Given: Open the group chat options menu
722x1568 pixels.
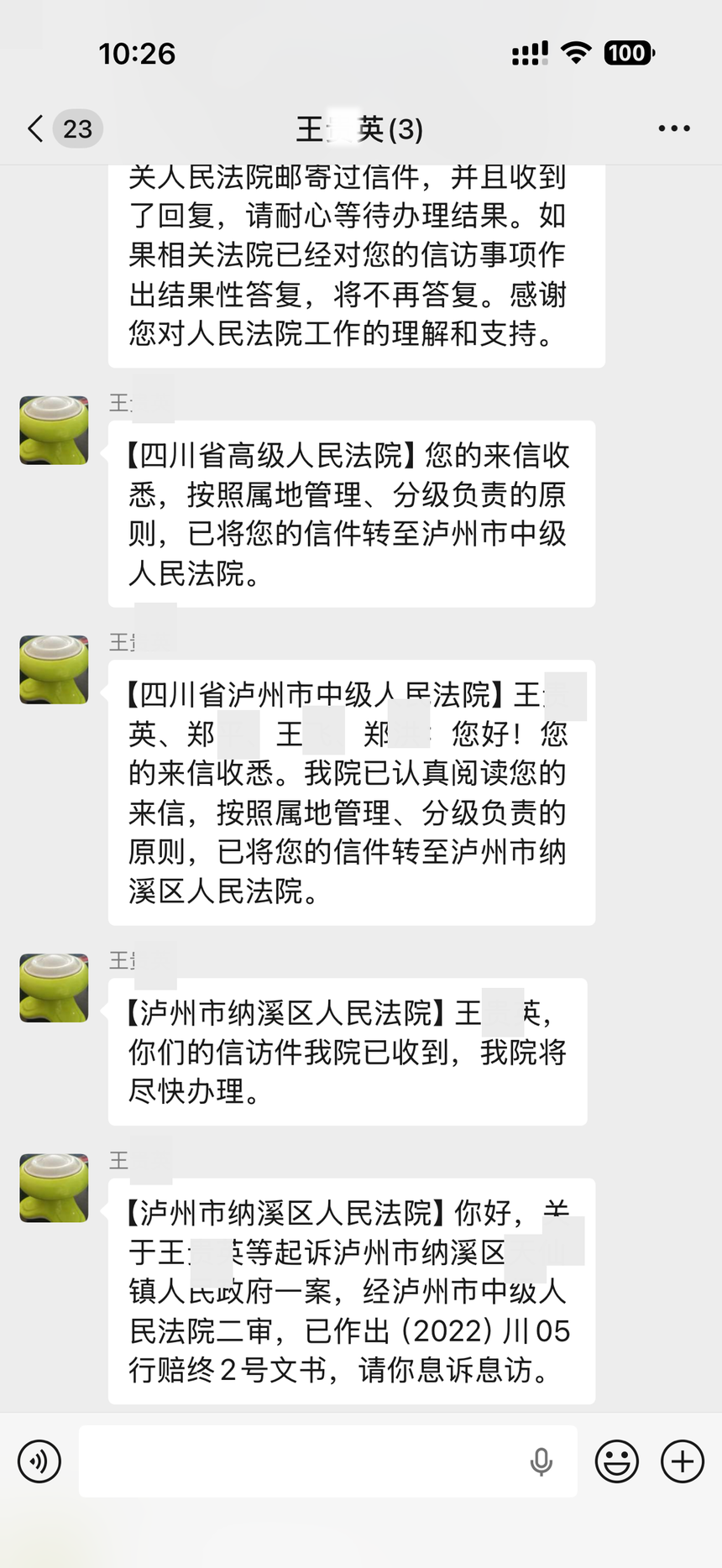Looking at the screenshot, I should tap(673, 128).
